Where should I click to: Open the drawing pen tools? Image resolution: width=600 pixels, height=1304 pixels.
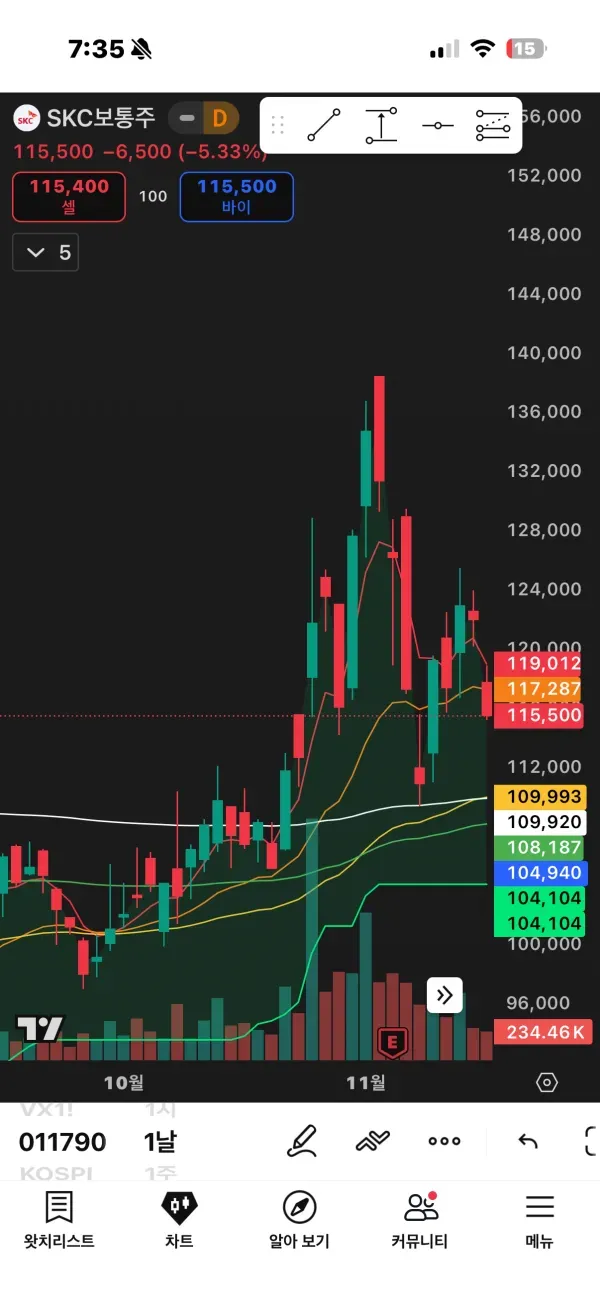301,1141
